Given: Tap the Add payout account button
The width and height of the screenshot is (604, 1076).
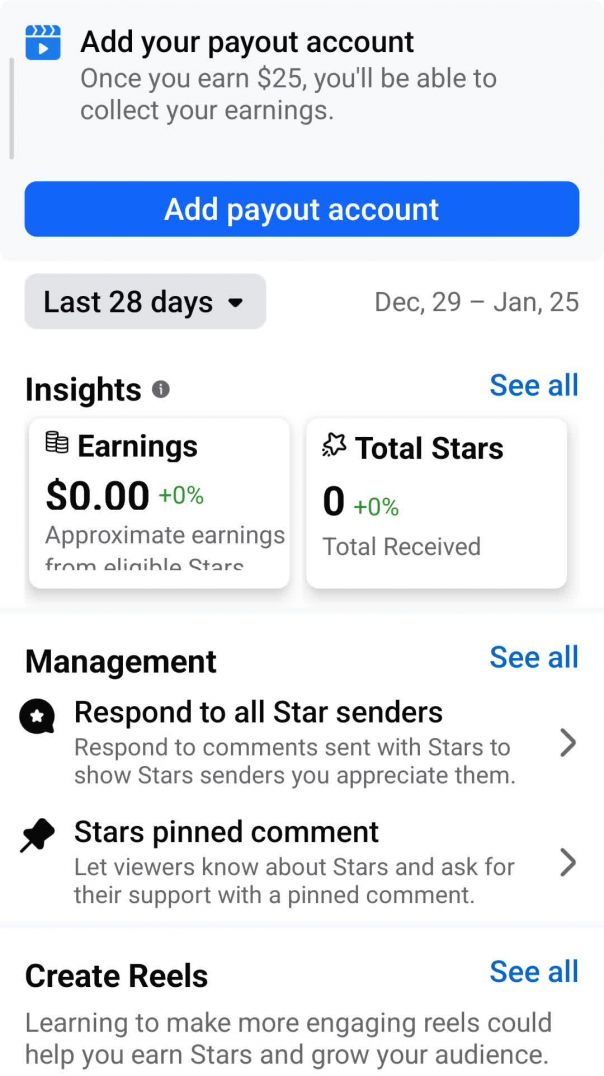Looking at the screenshot, I should [x=301, y=209].
